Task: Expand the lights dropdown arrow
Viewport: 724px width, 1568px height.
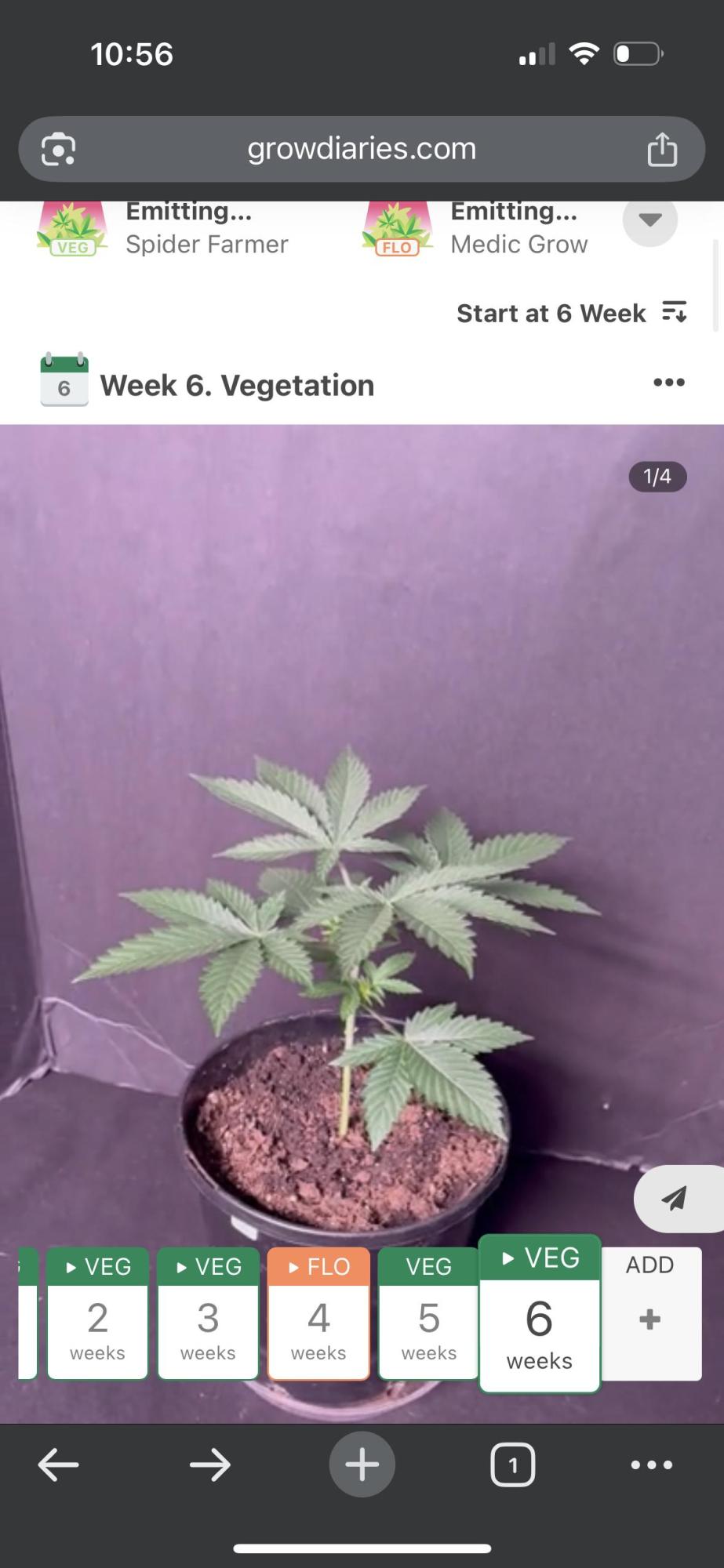Action: click(650, 220)
